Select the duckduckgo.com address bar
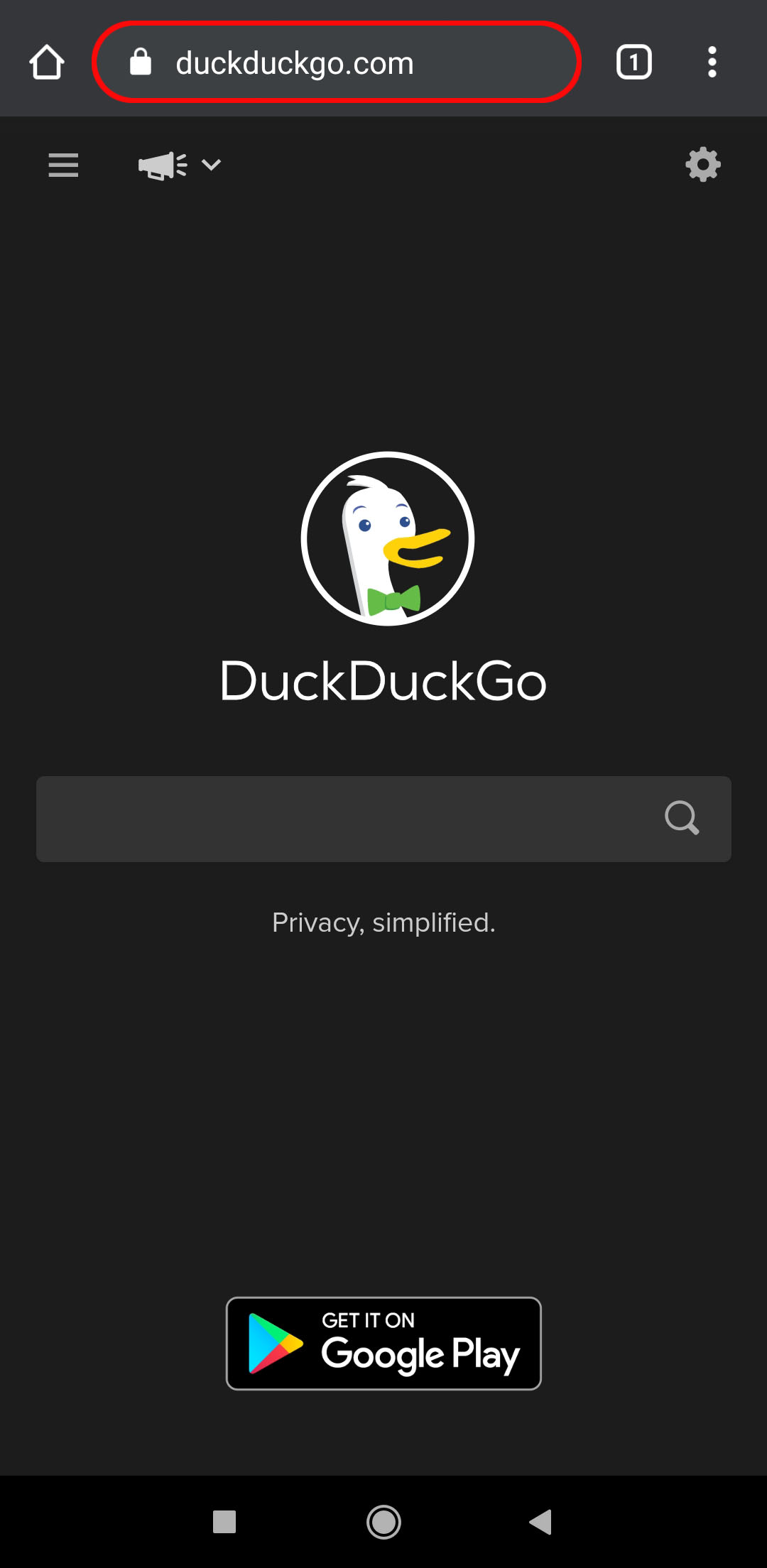This screenshot has width=767, height=1568. tap(337, 62)
